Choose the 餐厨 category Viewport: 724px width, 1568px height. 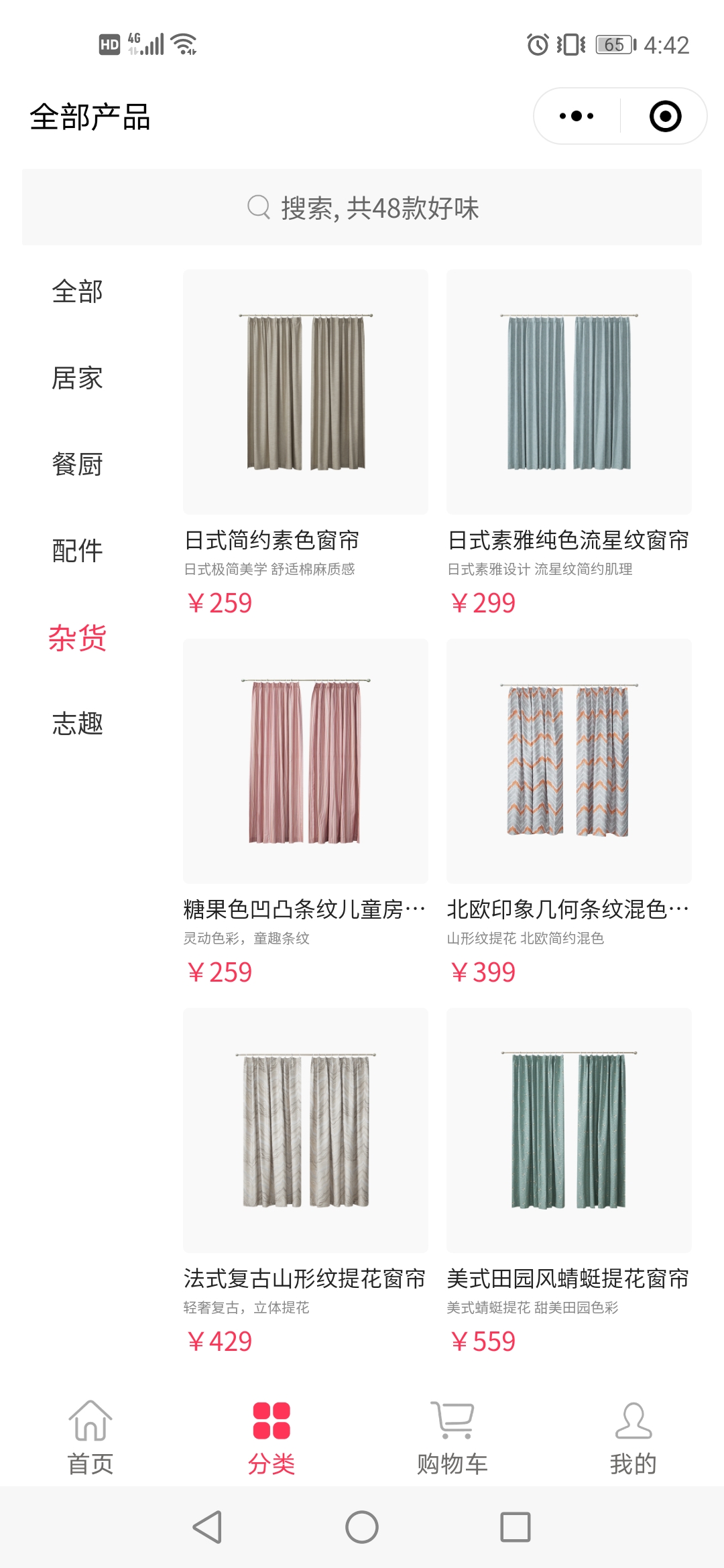77,464
